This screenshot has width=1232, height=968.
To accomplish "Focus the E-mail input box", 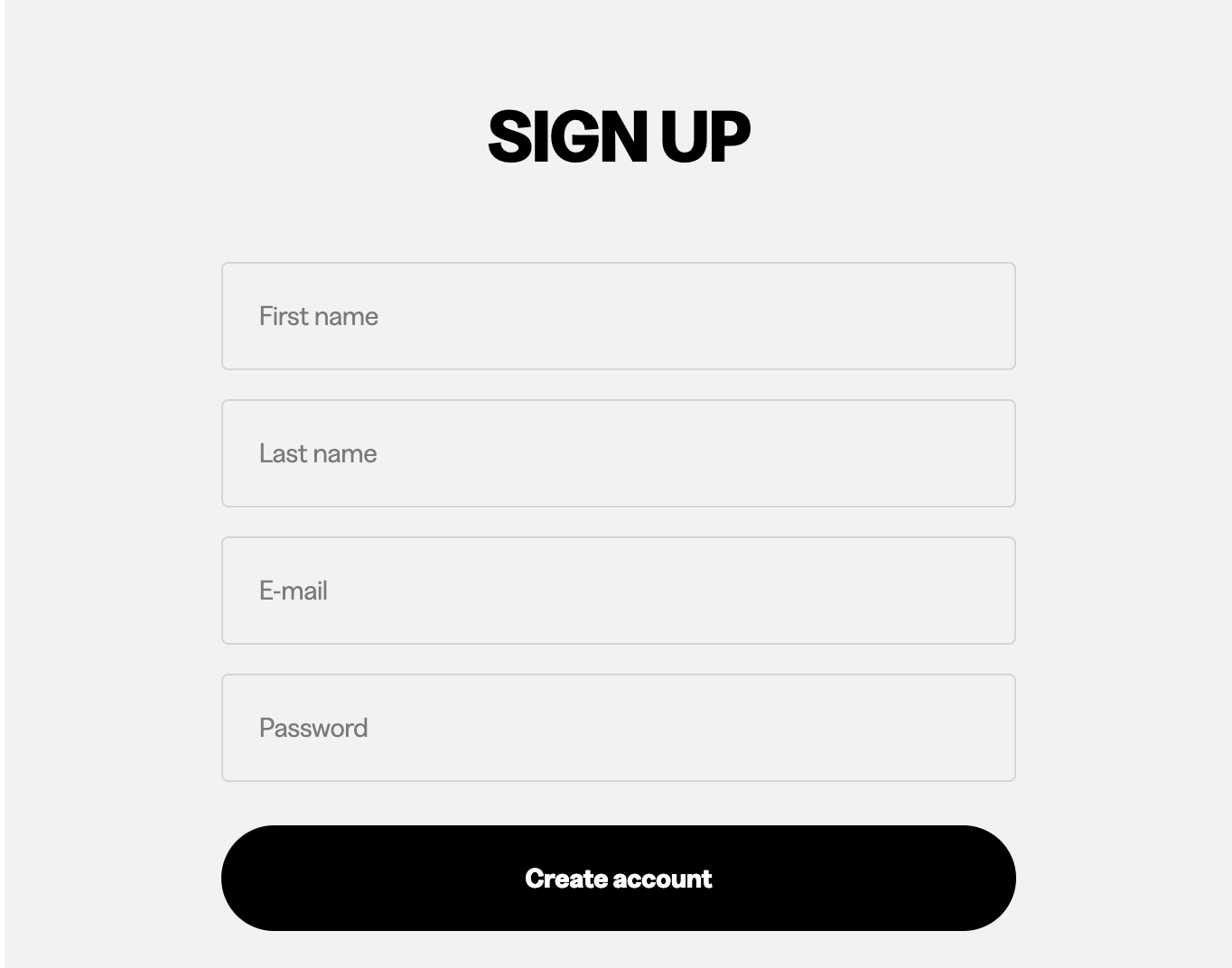I will (618, 591).
